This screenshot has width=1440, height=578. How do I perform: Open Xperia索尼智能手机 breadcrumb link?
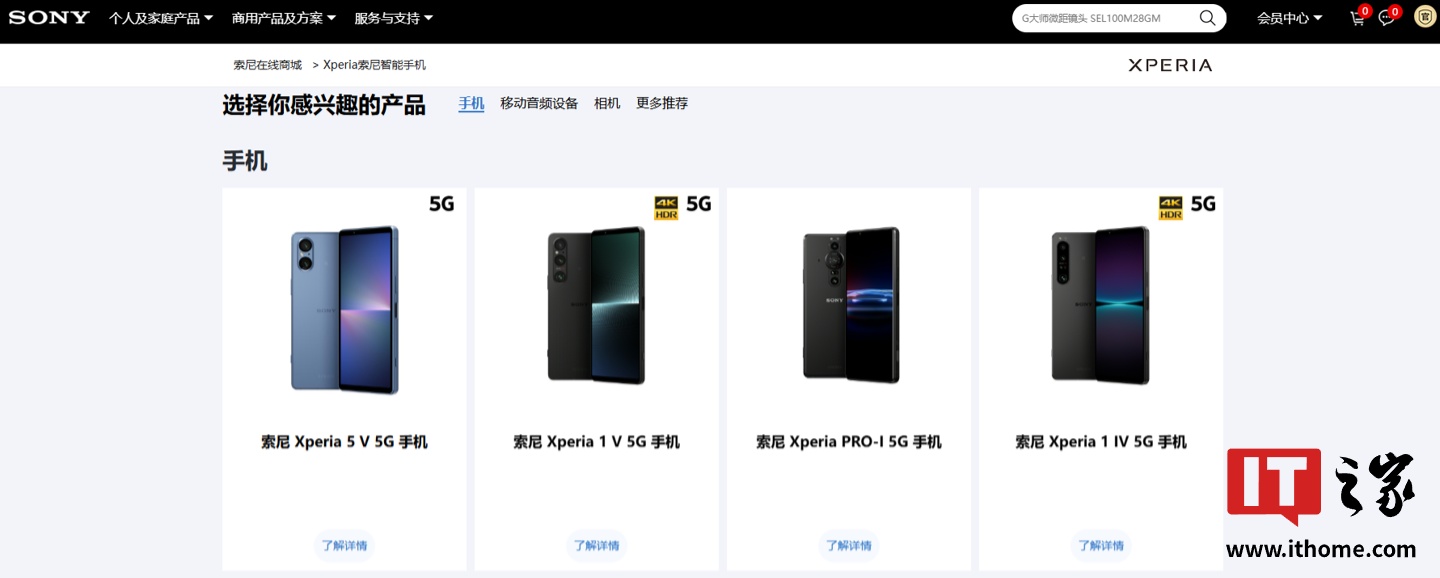tap(374, 65)
